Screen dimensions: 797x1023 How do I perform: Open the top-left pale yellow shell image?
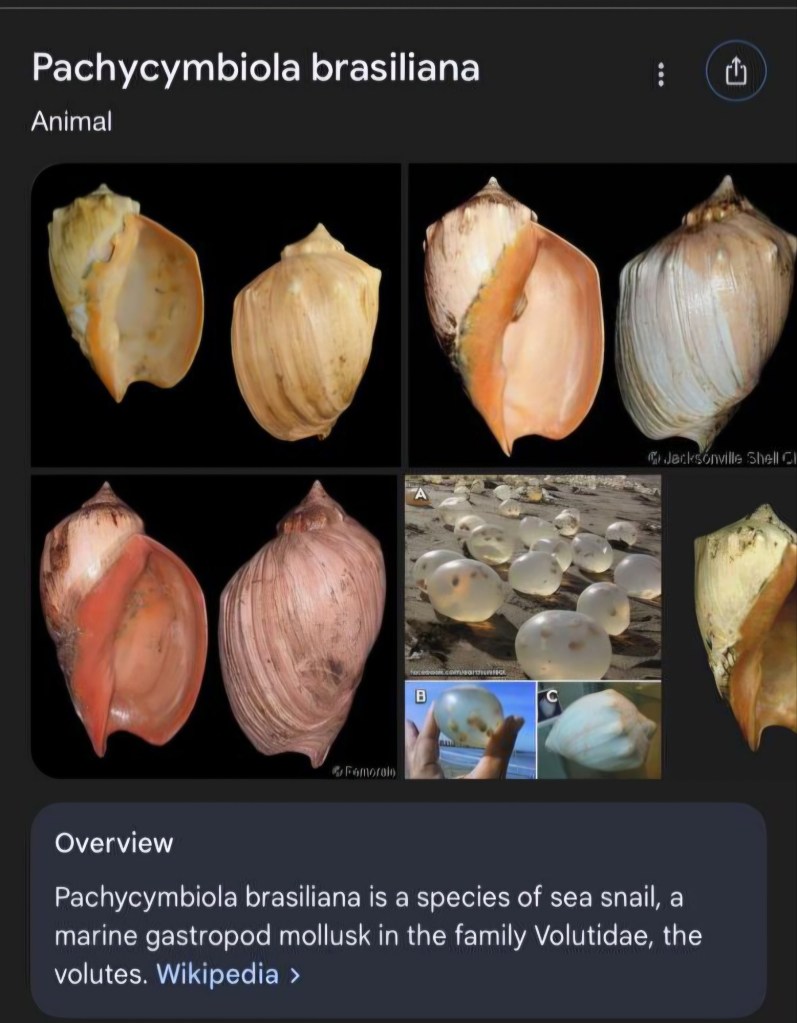215,315
